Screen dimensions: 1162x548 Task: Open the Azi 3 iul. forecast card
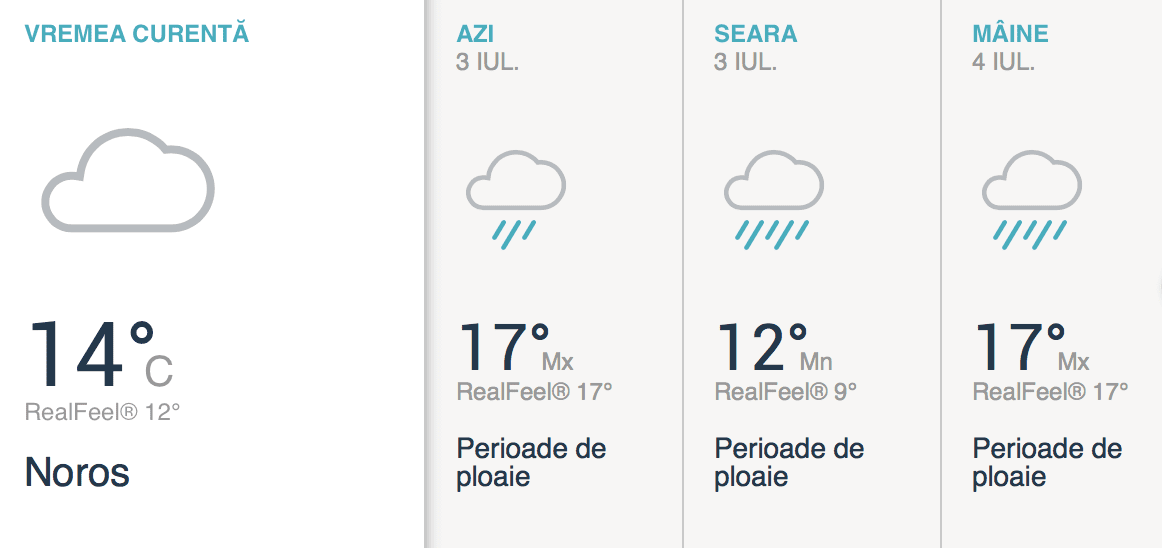point(553,274)
